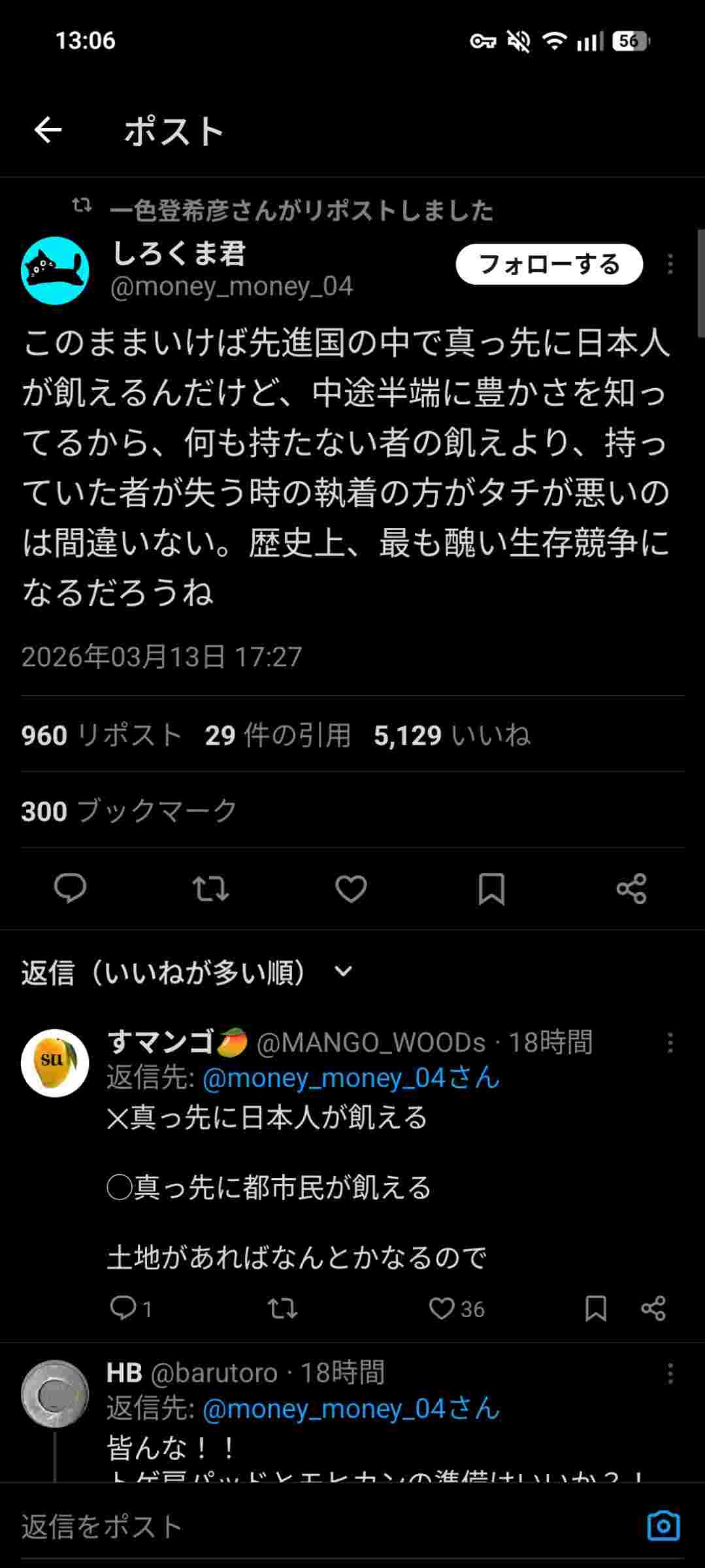Reply to しろくま君's main post
Screen dimensions: 705x1568
point(70,889)
